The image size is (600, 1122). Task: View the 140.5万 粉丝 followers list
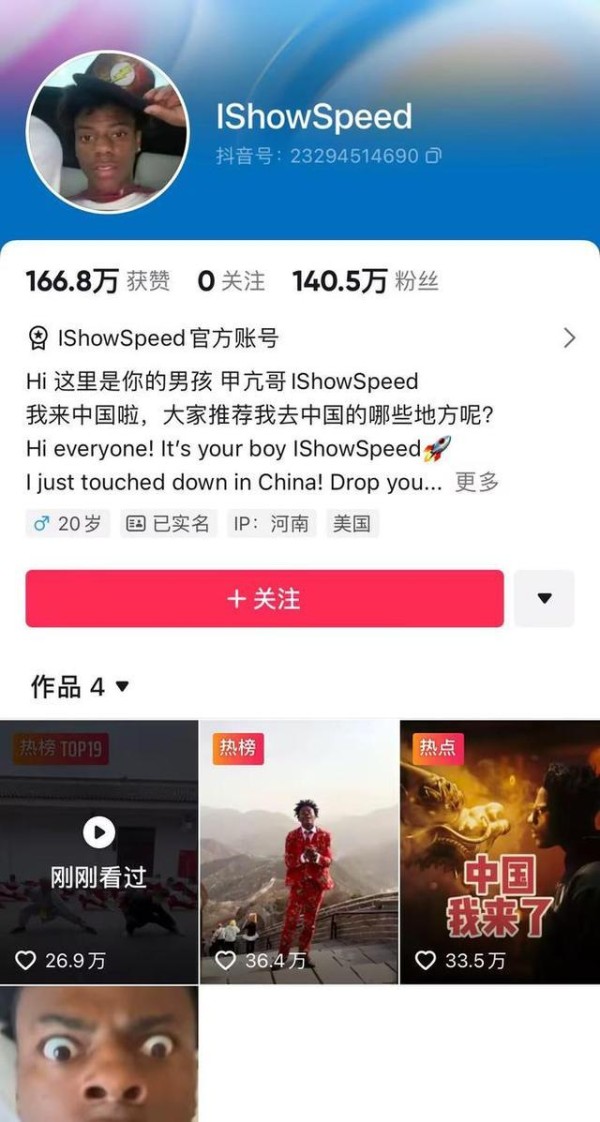pos(365,281)
